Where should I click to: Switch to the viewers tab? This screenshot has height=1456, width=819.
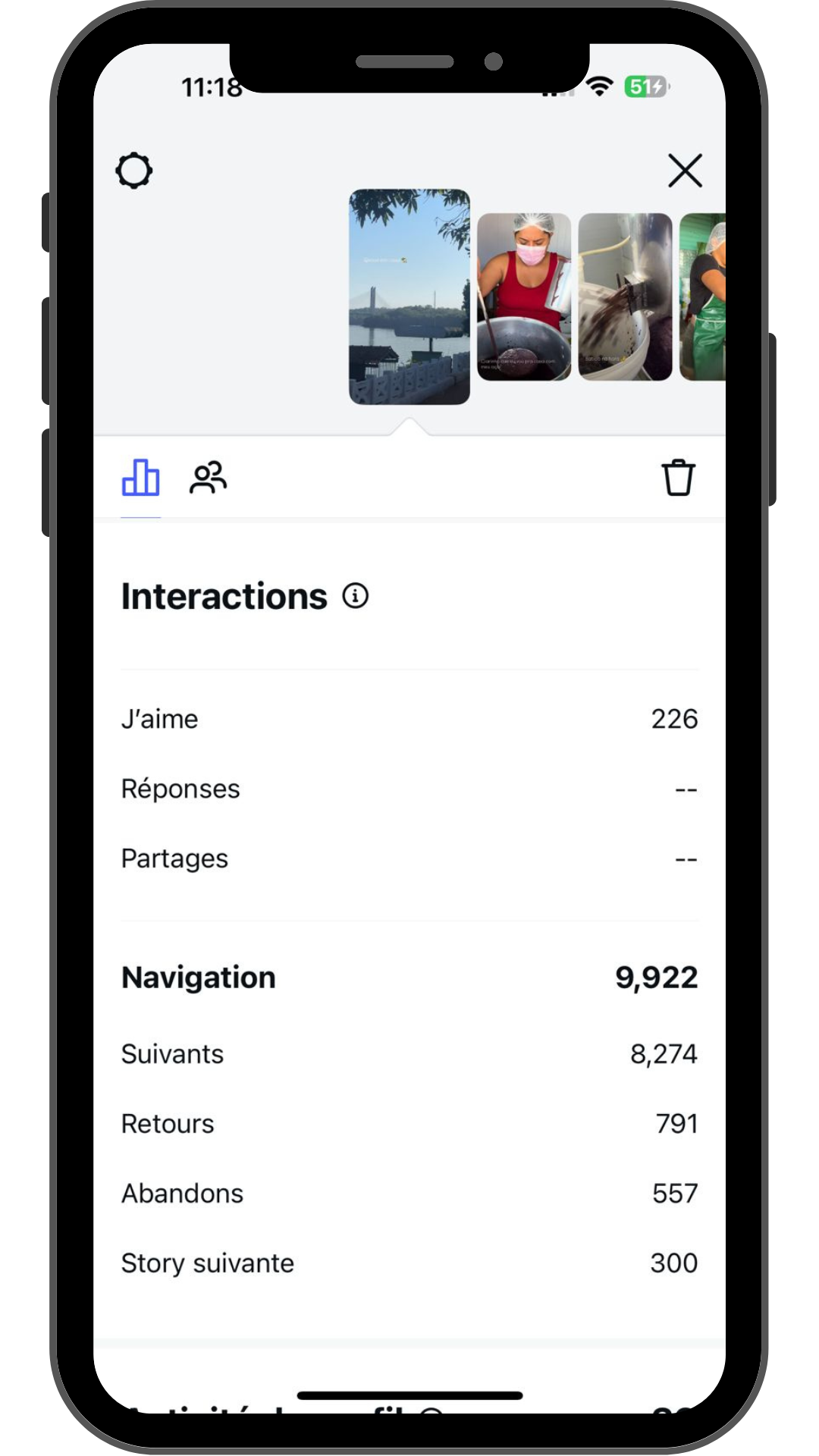[208, 478]
